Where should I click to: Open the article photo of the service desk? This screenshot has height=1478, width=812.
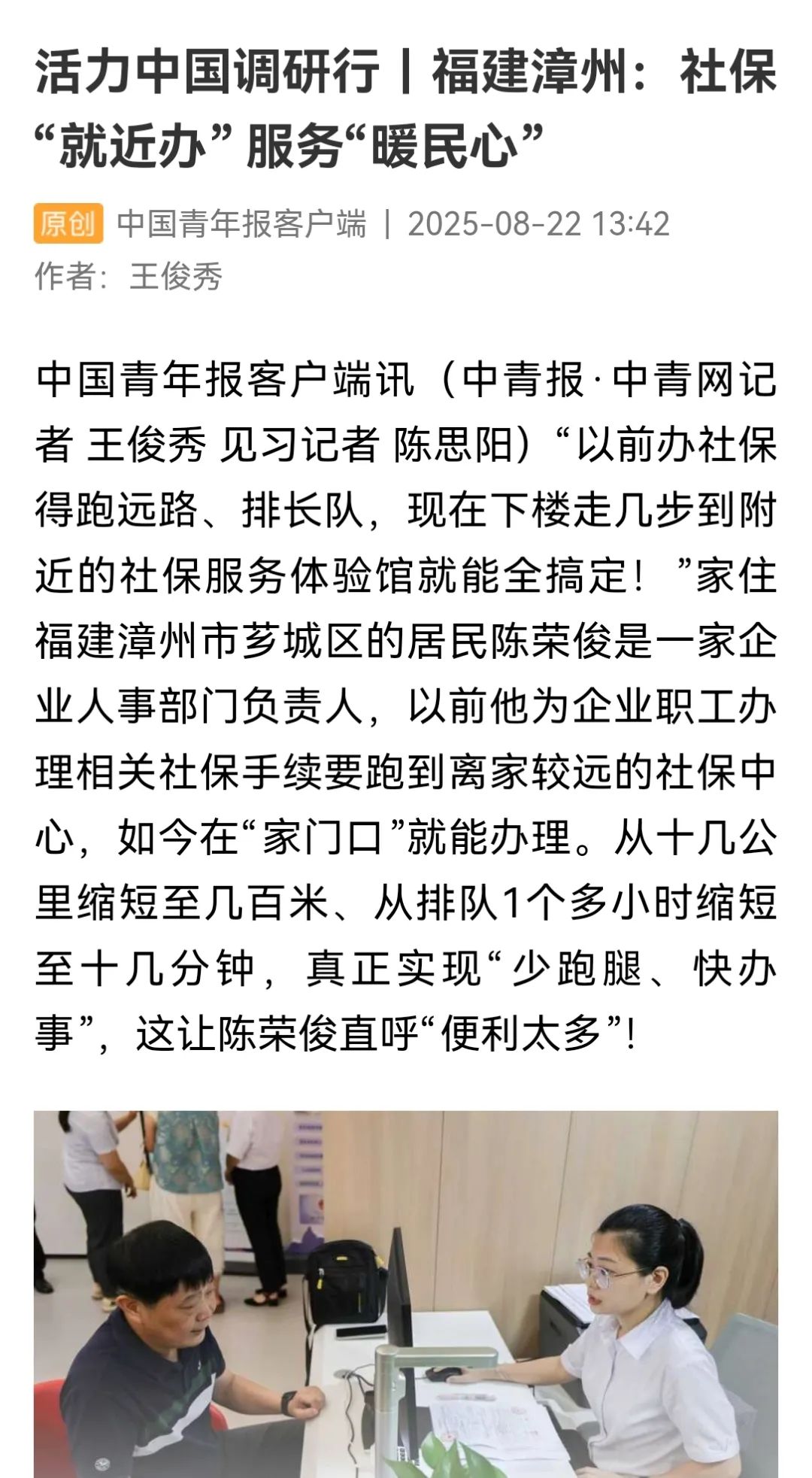pyautogui.click(x=406, y=1294)
